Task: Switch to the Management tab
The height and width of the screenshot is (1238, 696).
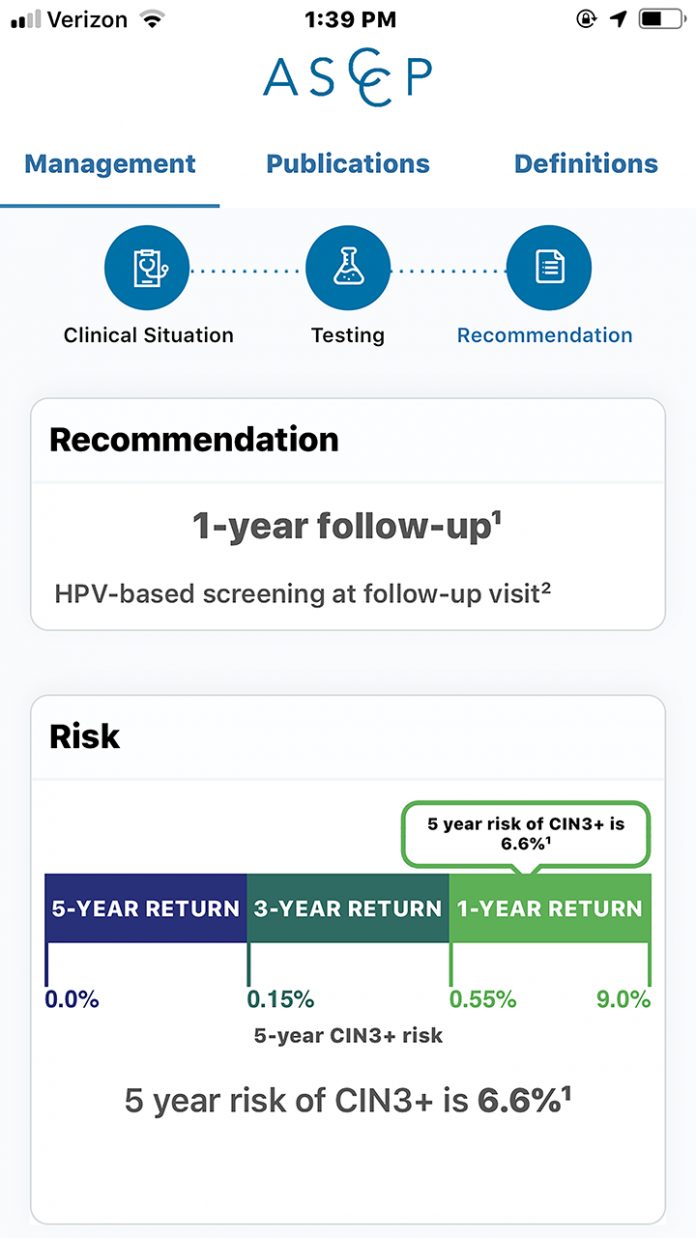Action: (x=110, y=164)
